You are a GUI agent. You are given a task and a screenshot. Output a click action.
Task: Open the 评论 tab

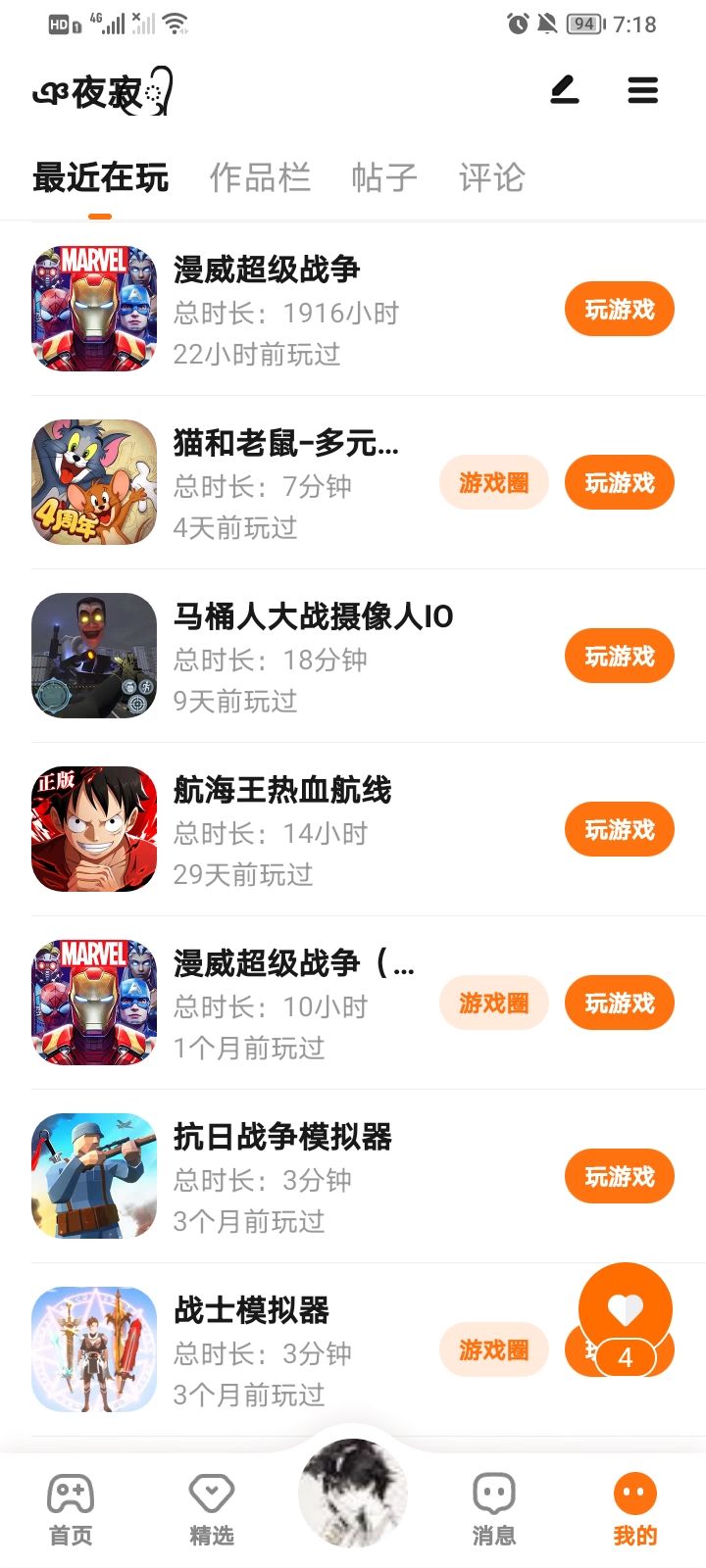pos(491,177)
